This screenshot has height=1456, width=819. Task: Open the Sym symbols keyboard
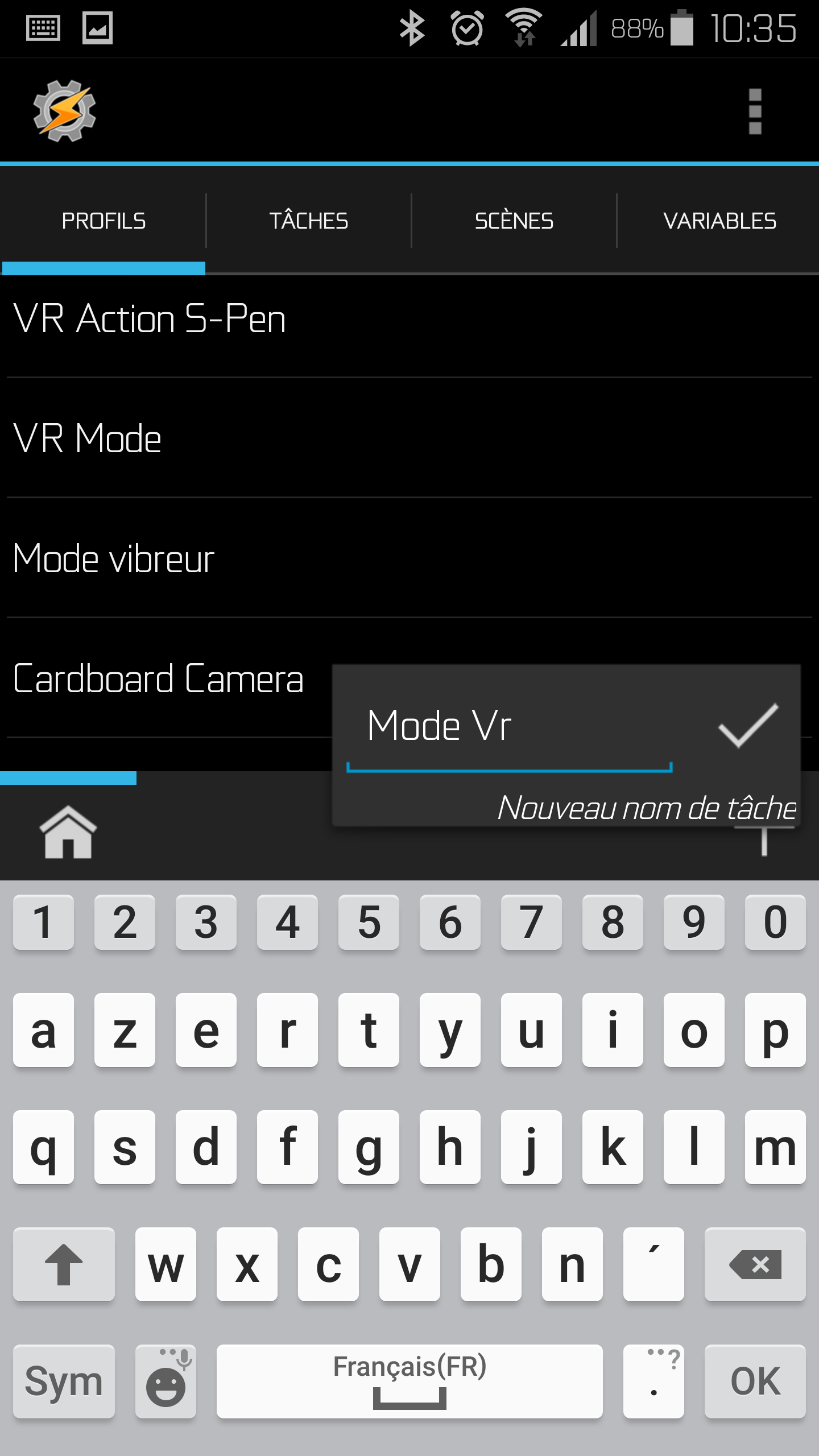(x=64, y=1381)
